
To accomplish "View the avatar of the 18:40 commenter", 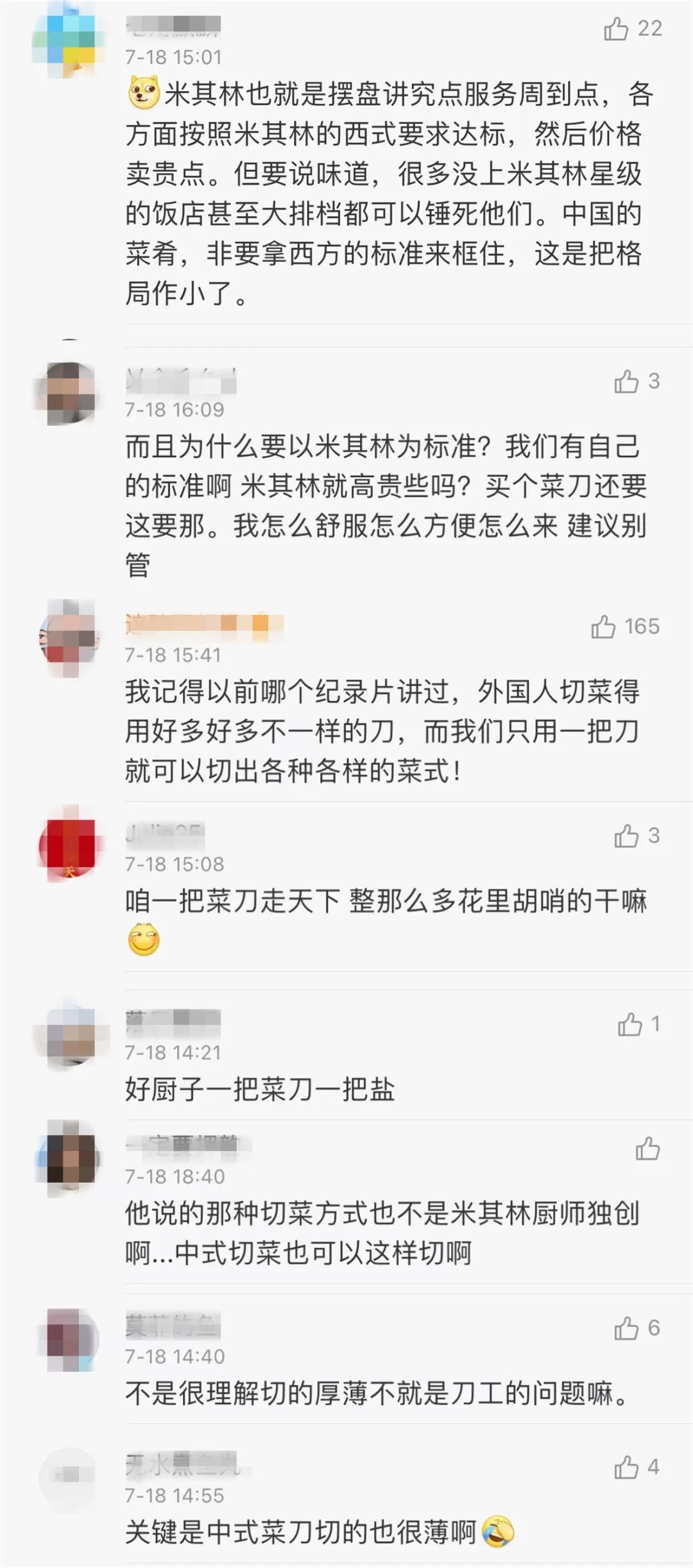I will 69,1159.
